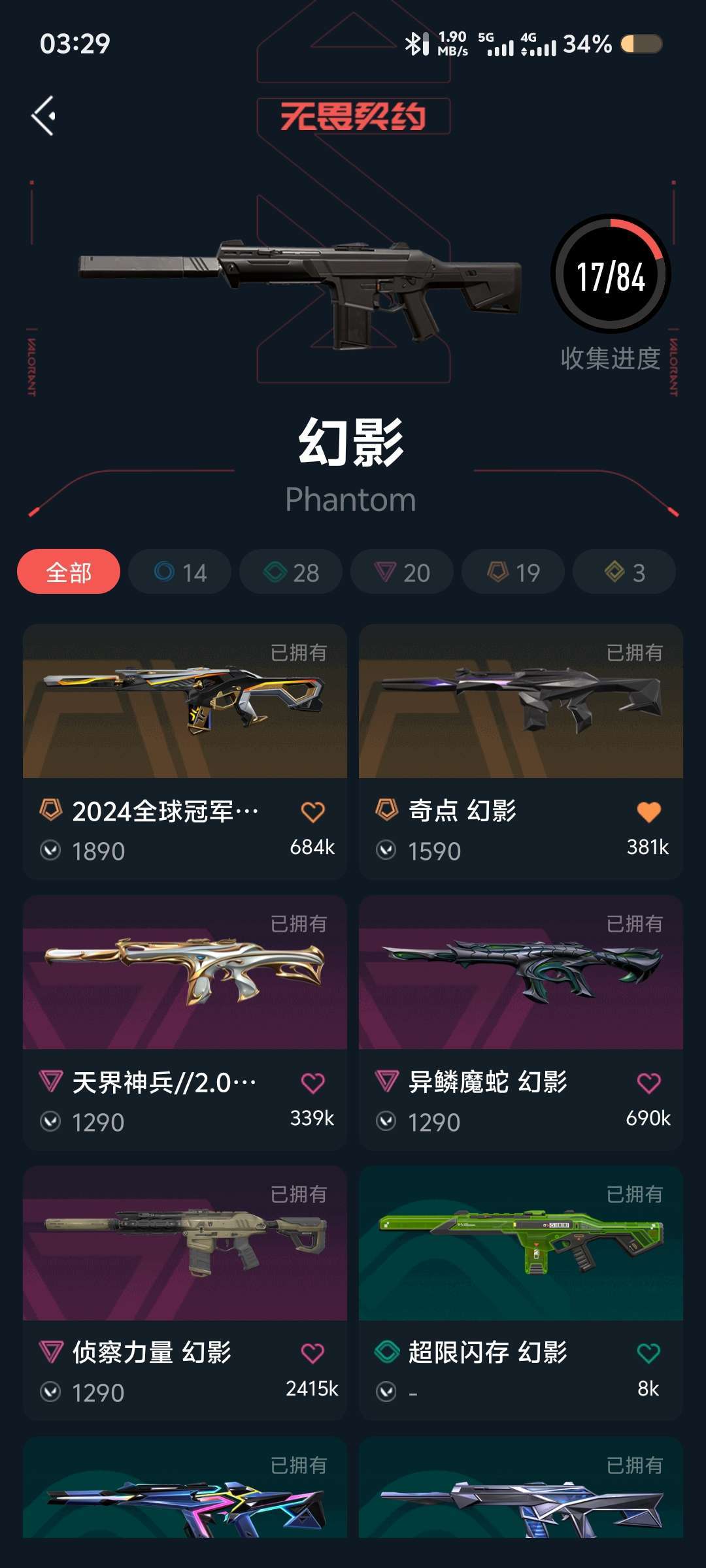Filter skins by the green tier 28
Viewport: 706px width, 1568px height.
coord(291,572)
